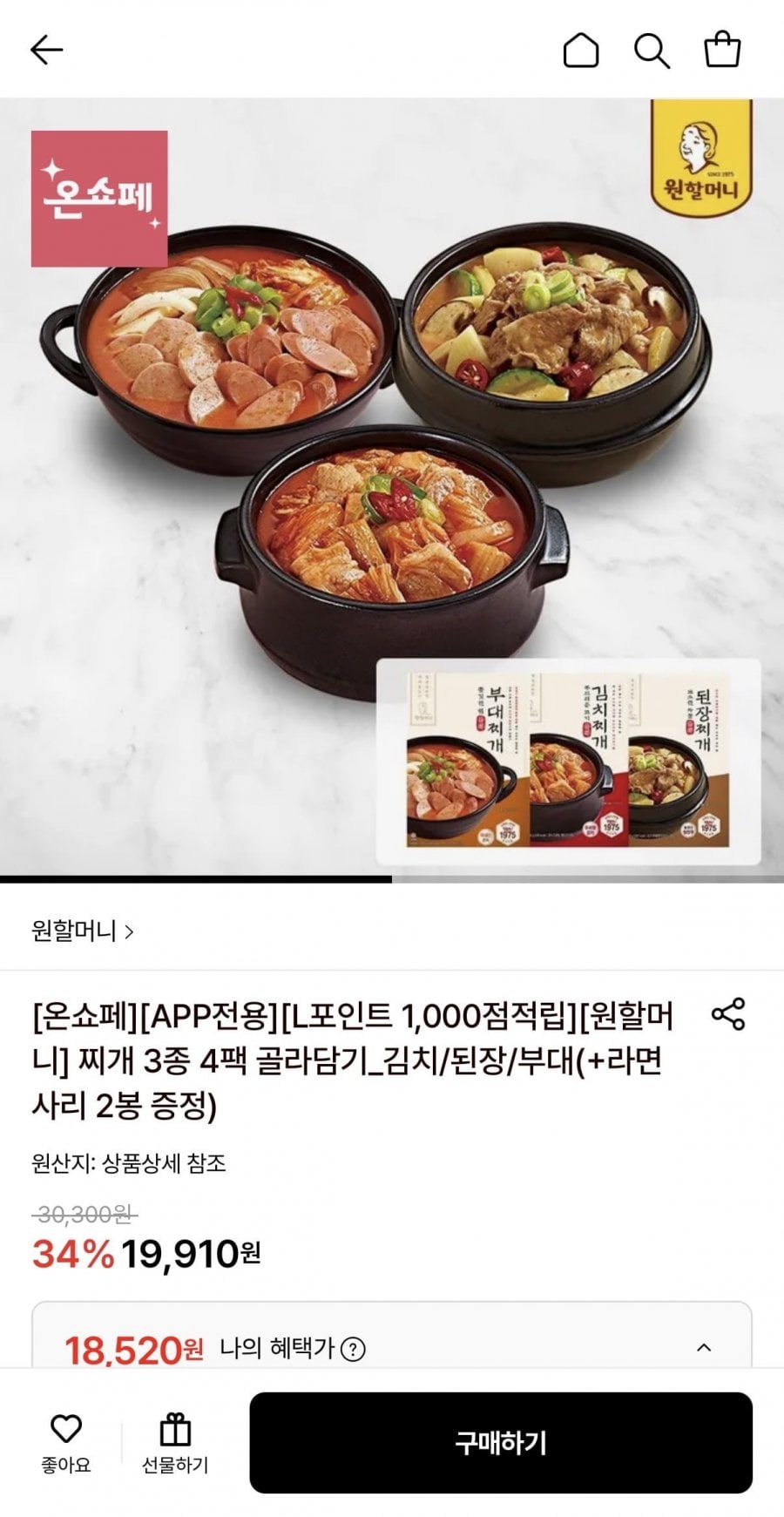Share this product

pos(728,1015)
